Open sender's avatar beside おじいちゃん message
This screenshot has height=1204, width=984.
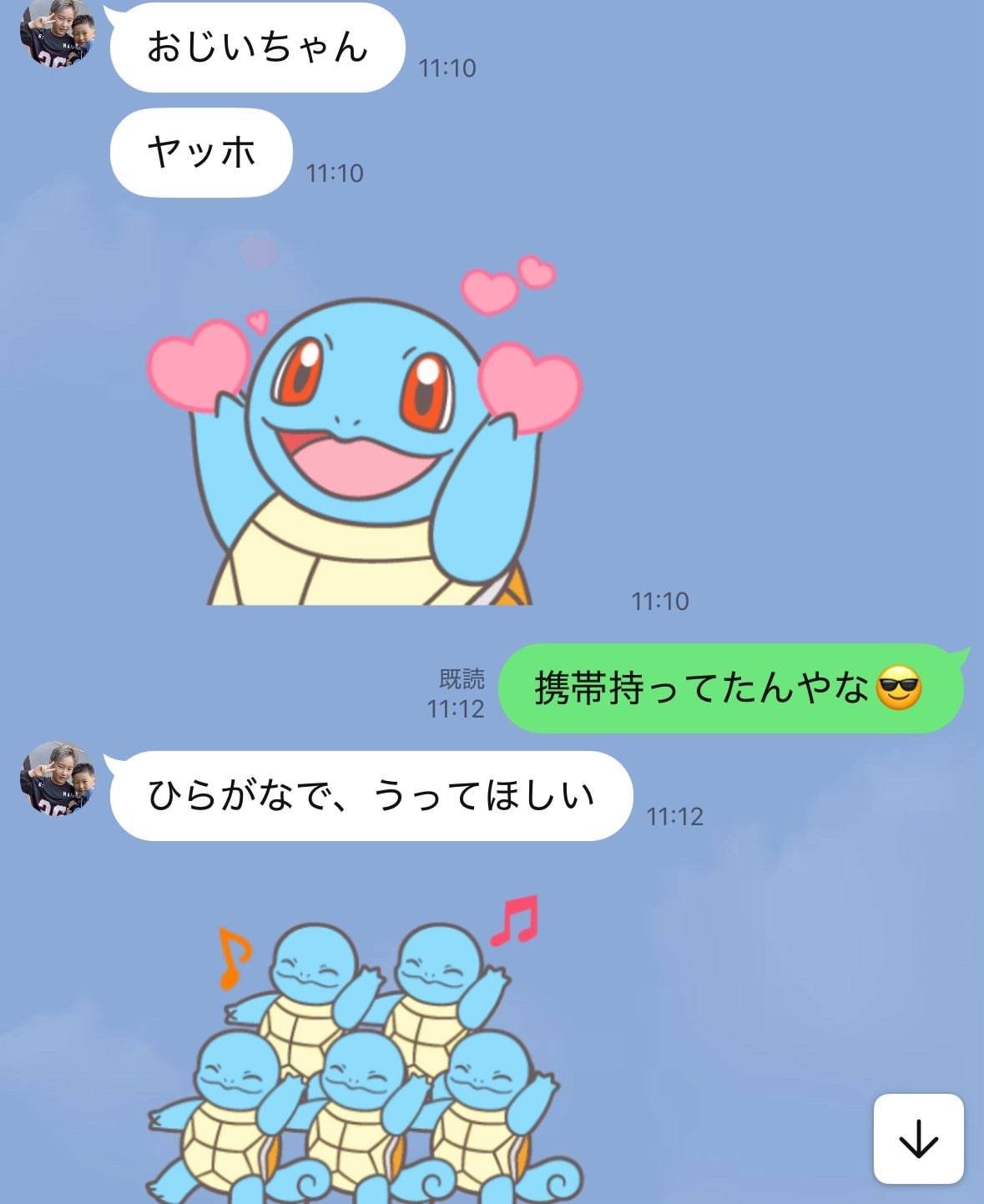[x=57, y=33]
